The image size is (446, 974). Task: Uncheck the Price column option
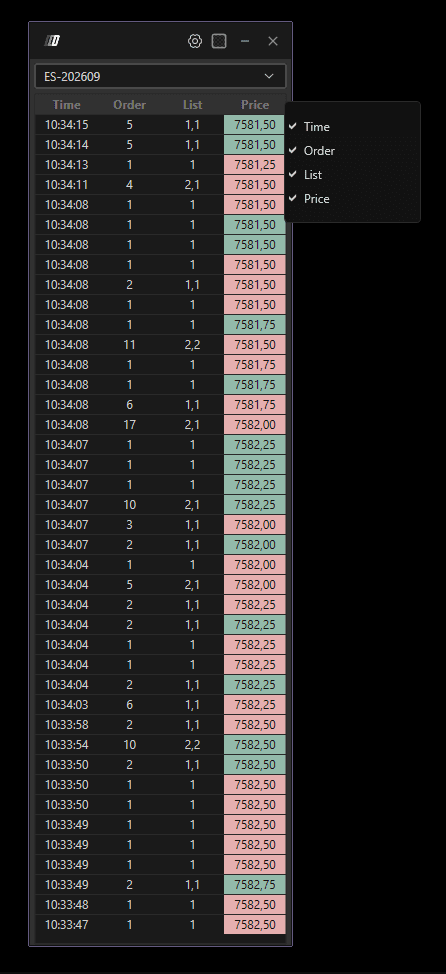pyautogui.click(x=352, y=199)
